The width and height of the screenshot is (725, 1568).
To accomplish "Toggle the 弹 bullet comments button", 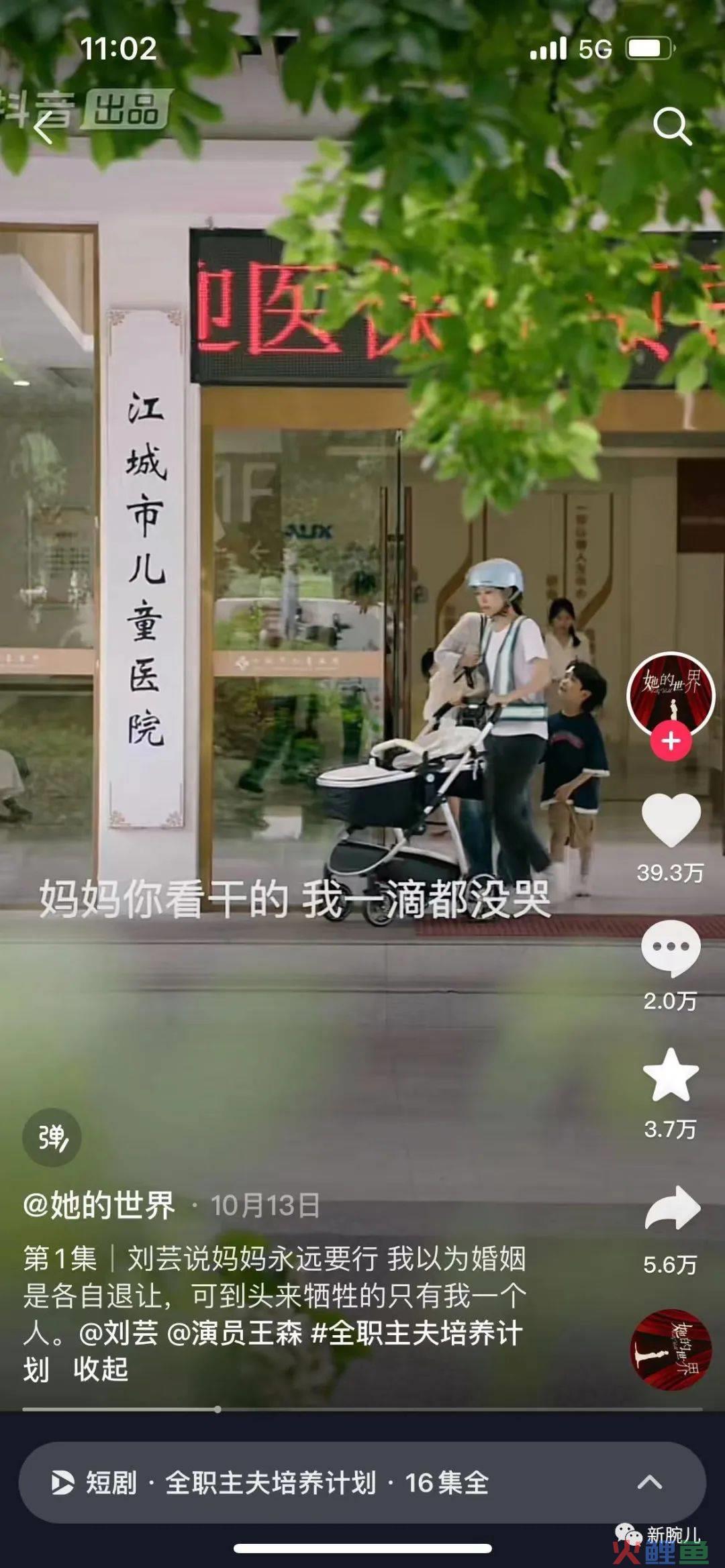I will [52, 1138].
